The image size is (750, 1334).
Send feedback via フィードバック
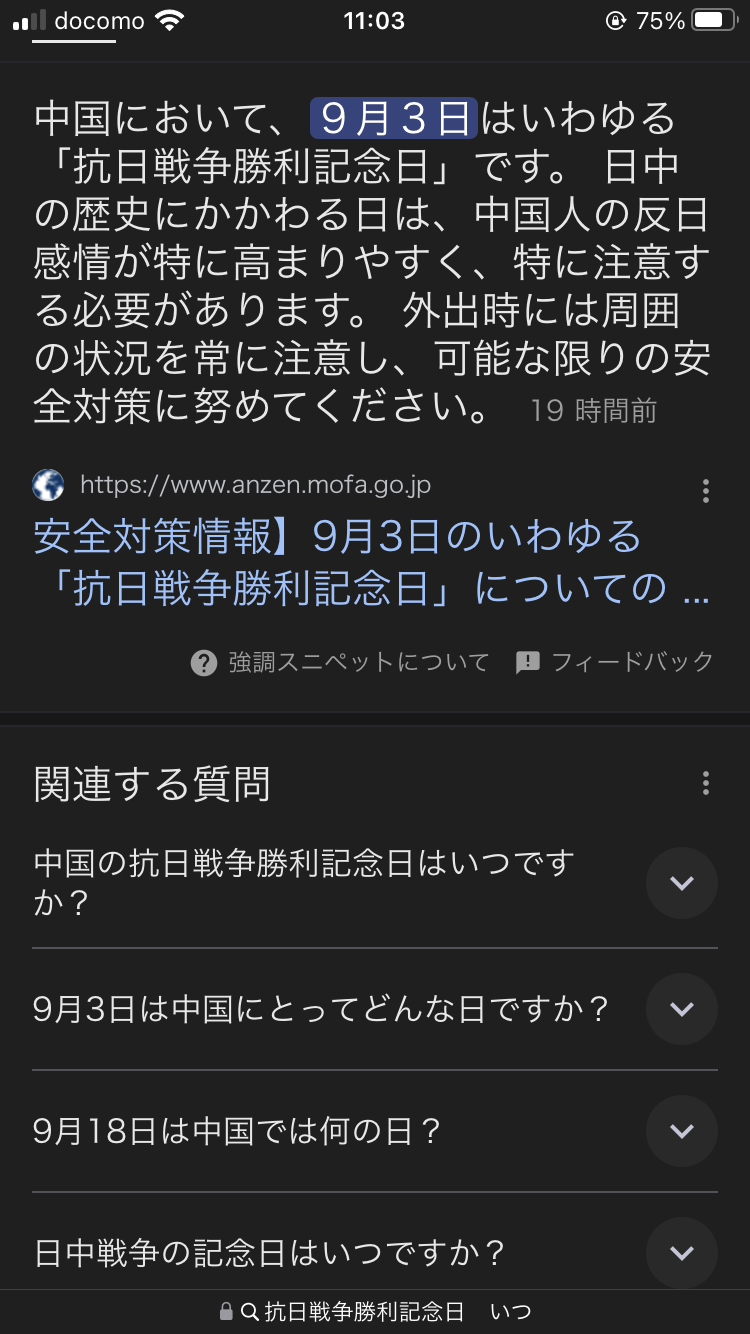pos(615,662)
